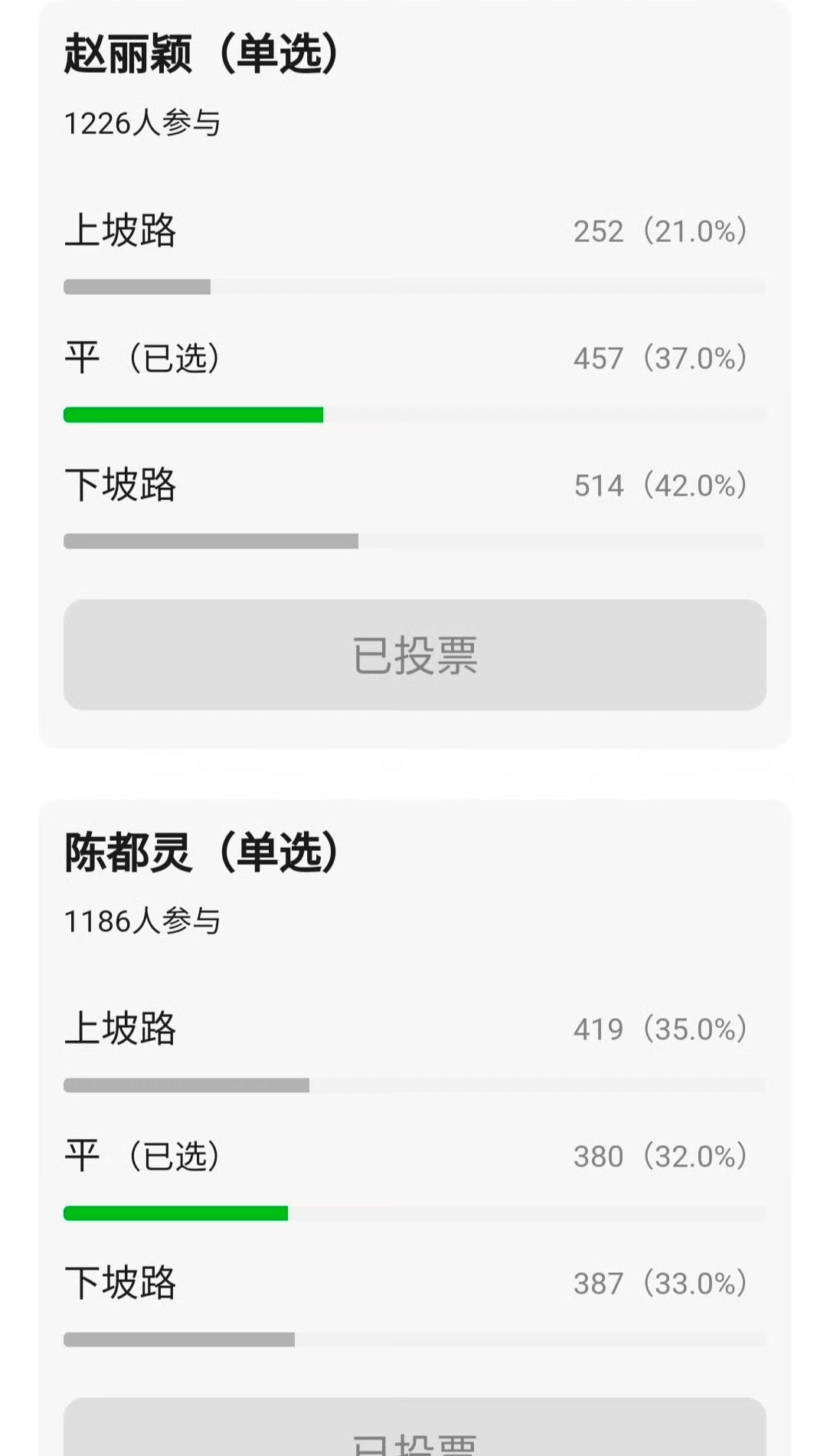
Task: Click the 514（42.0%）vote result
Action: click(x=659, y=485)
